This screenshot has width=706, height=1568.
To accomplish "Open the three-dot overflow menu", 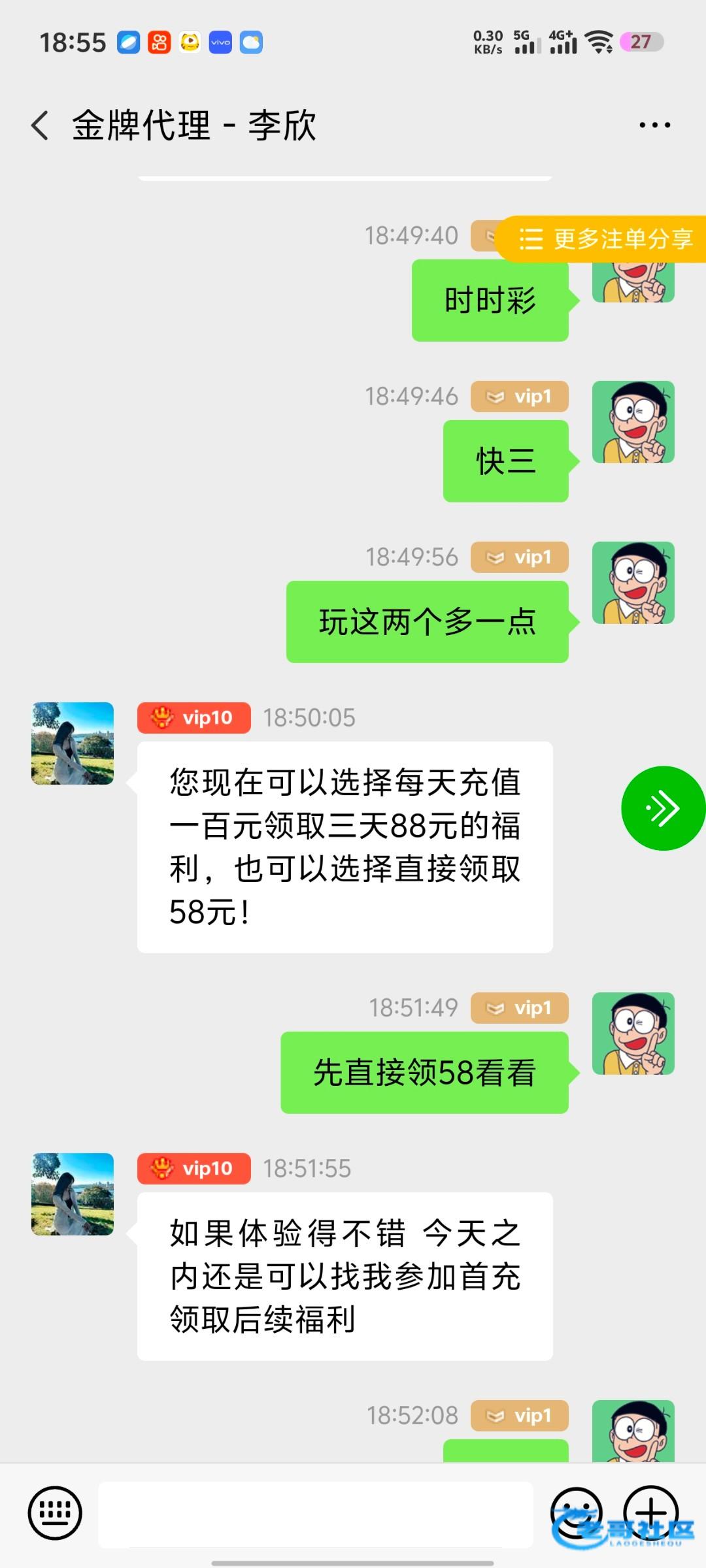I will point(654,125).
